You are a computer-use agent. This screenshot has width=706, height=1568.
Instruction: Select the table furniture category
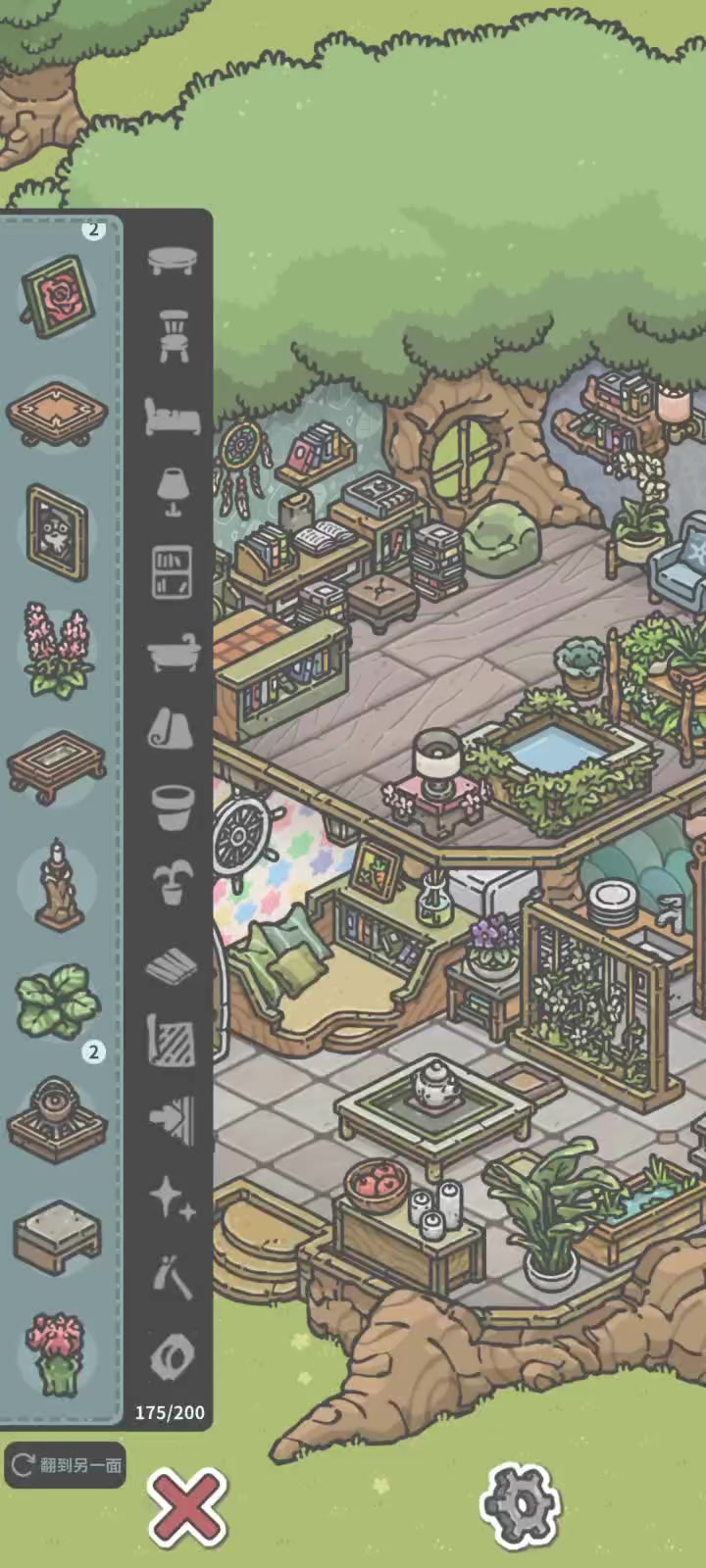click(173, 260)
